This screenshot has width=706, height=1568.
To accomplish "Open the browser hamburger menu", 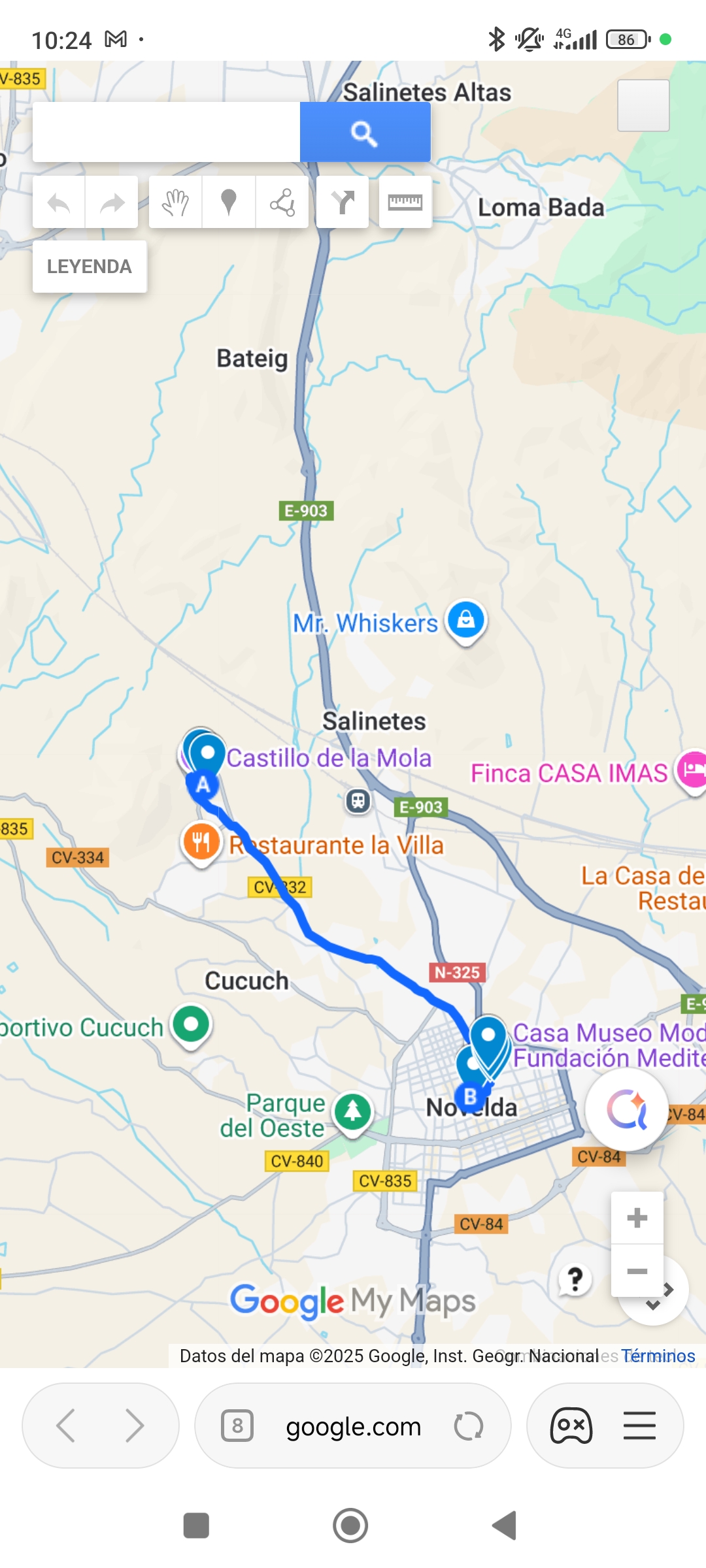I will point(639,1426).
